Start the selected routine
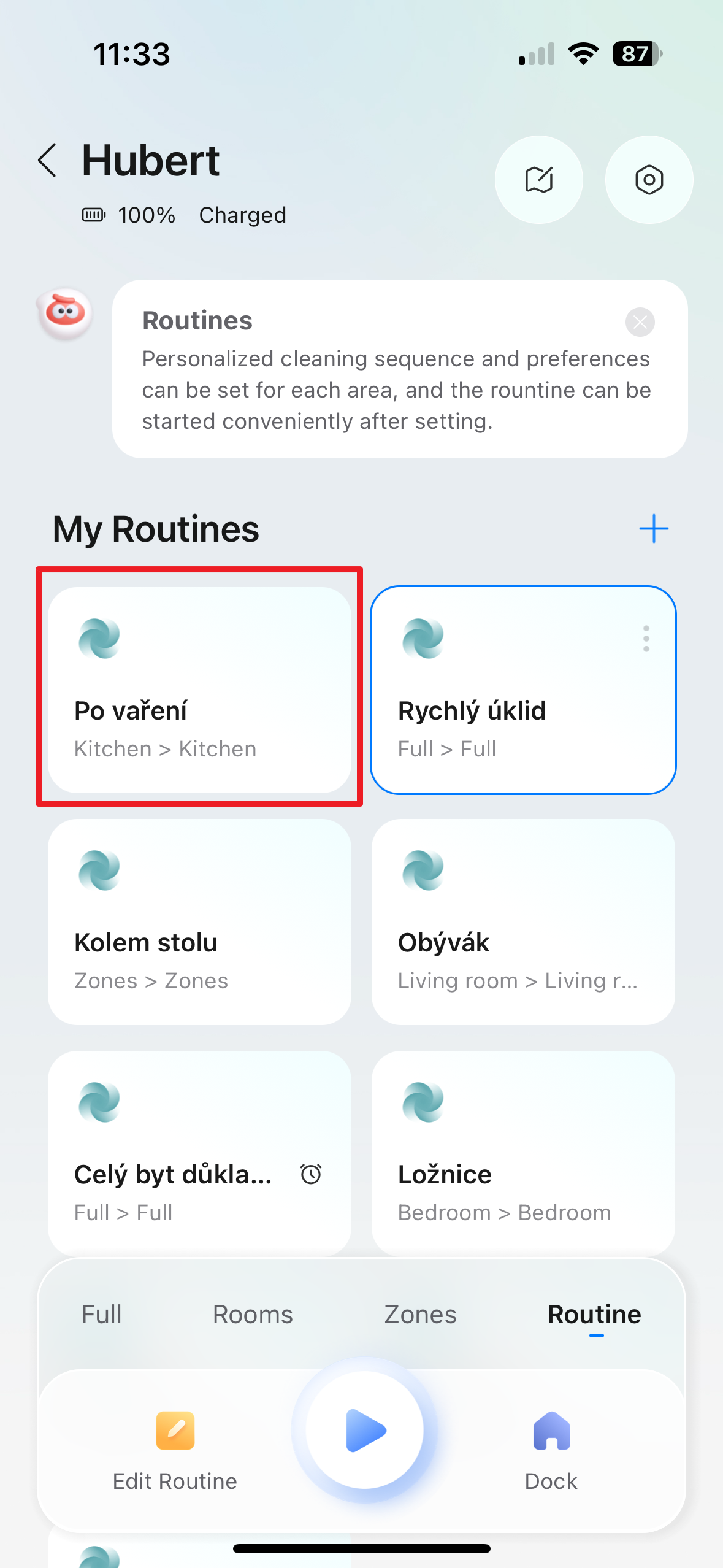 click(365, 1431)
